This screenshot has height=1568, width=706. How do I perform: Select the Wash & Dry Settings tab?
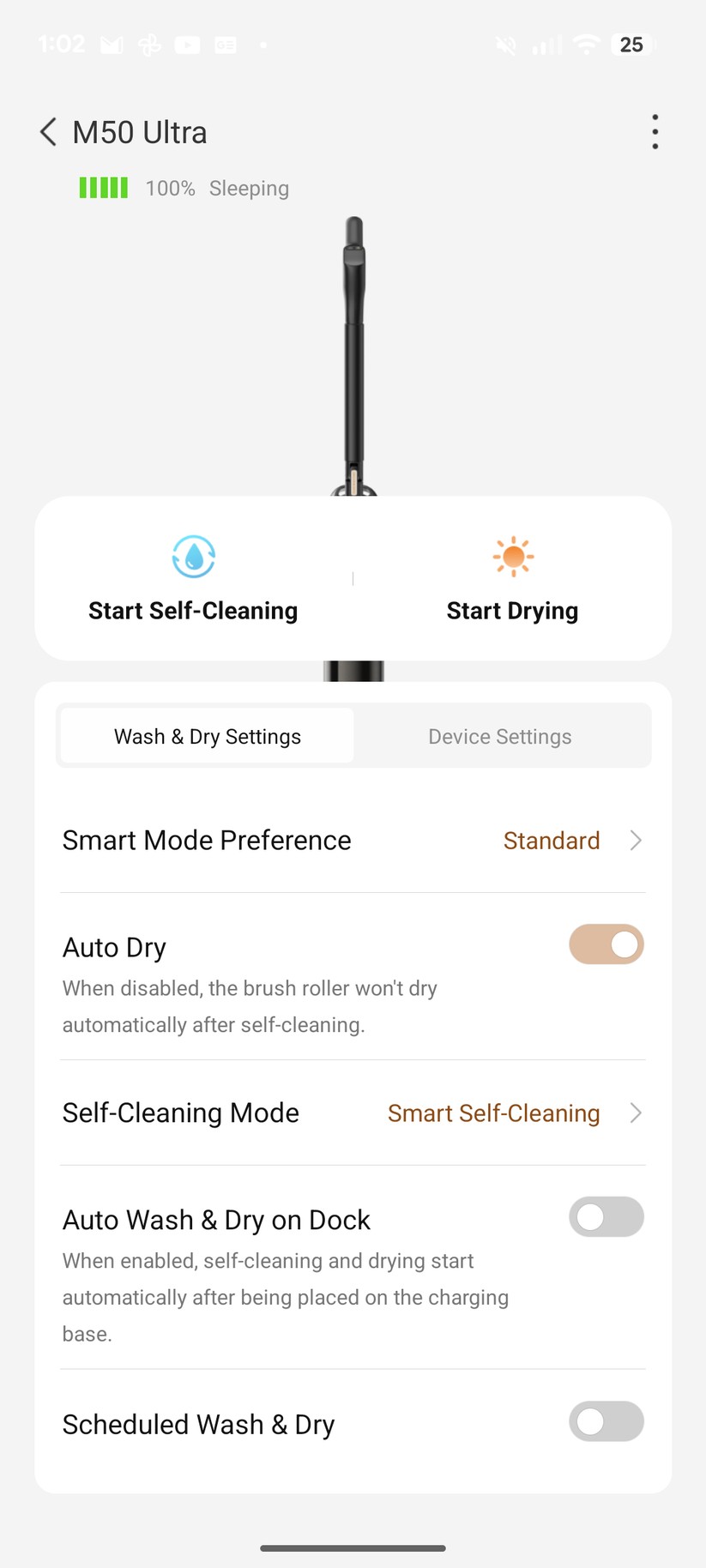(206, 735)
